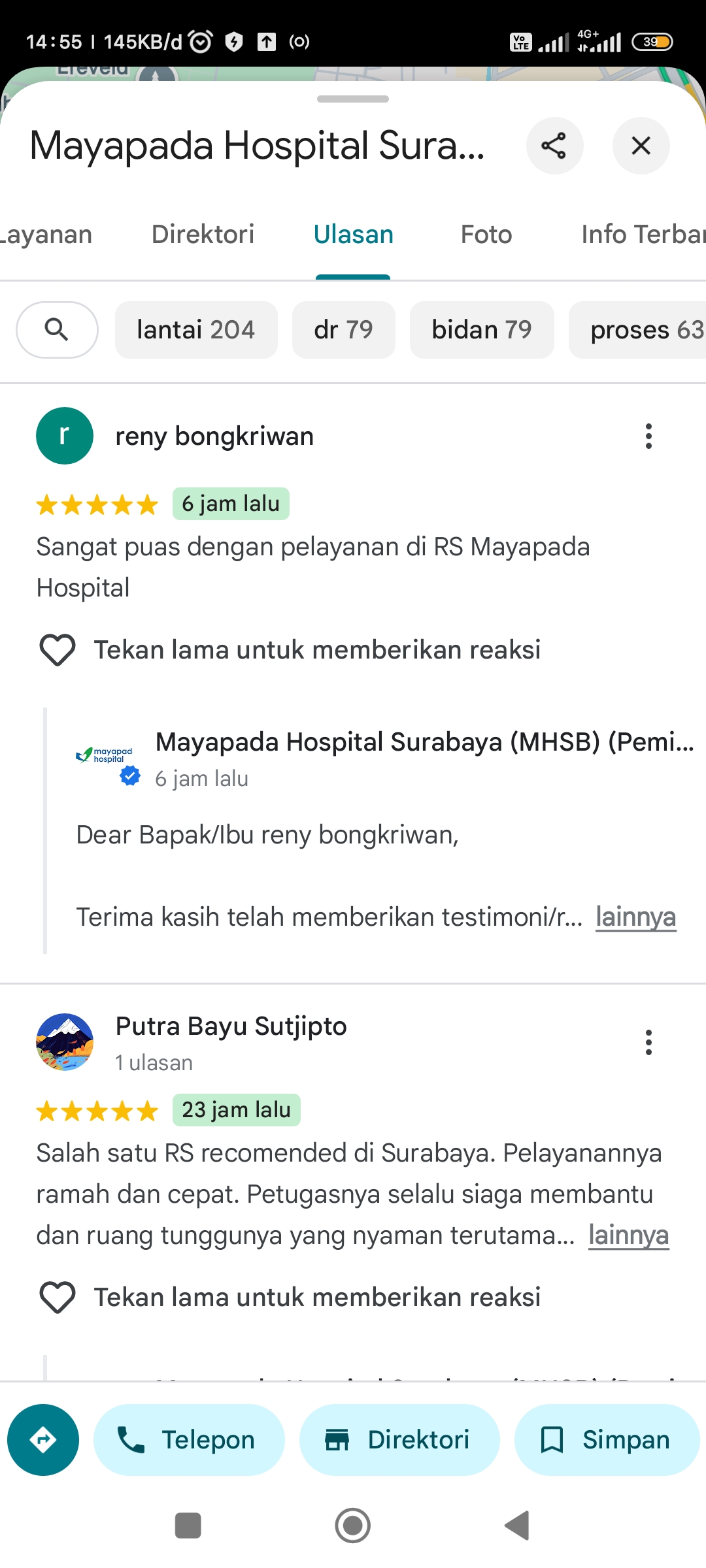
Task: Open overflow menu on reny bongkriwan's review
Action: (648, 436)
